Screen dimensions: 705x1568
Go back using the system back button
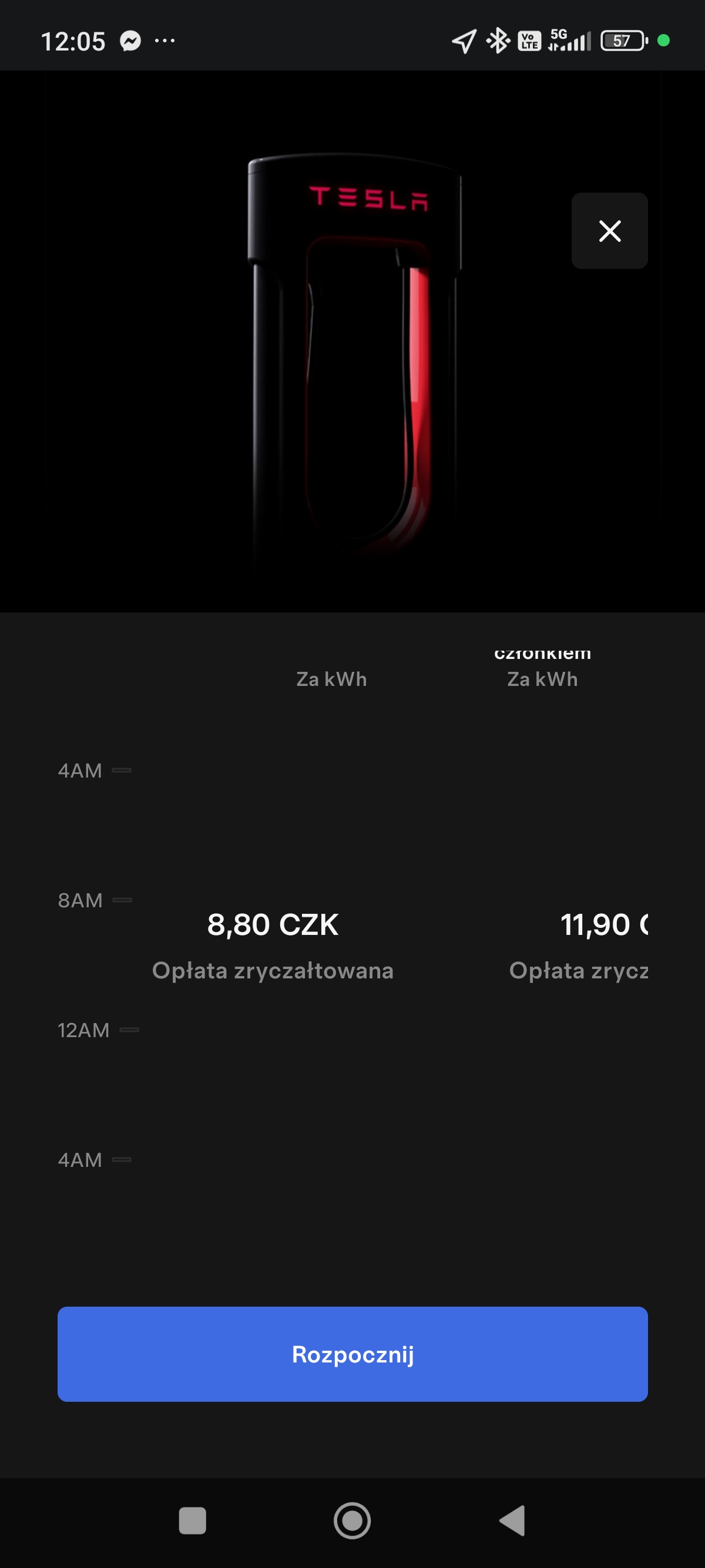point(512,1520)
